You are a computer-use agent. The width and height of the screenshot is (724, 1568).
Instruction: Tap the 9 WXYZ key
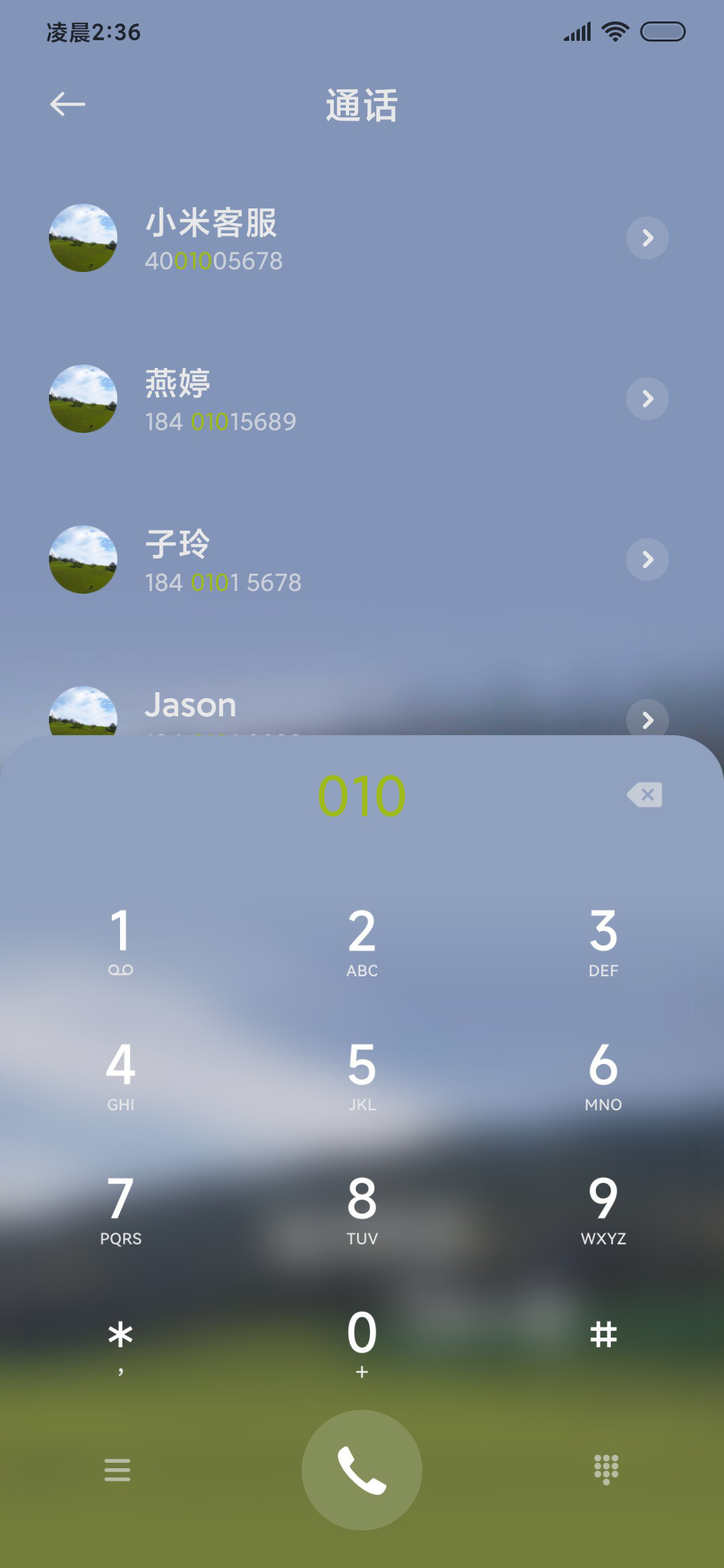(x=603, y=1210)
